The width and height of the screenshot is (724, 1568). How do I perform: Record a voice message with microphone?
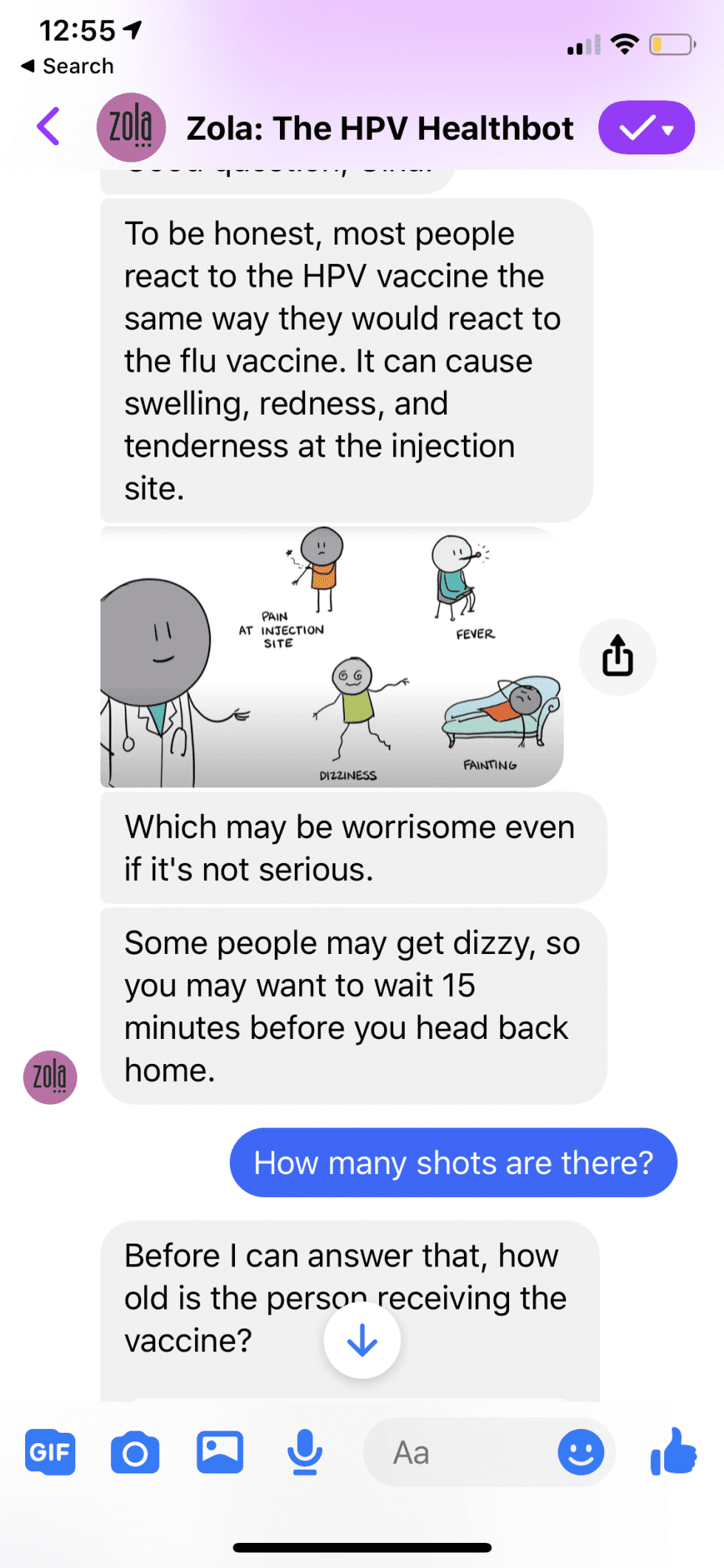(304, 1452)
